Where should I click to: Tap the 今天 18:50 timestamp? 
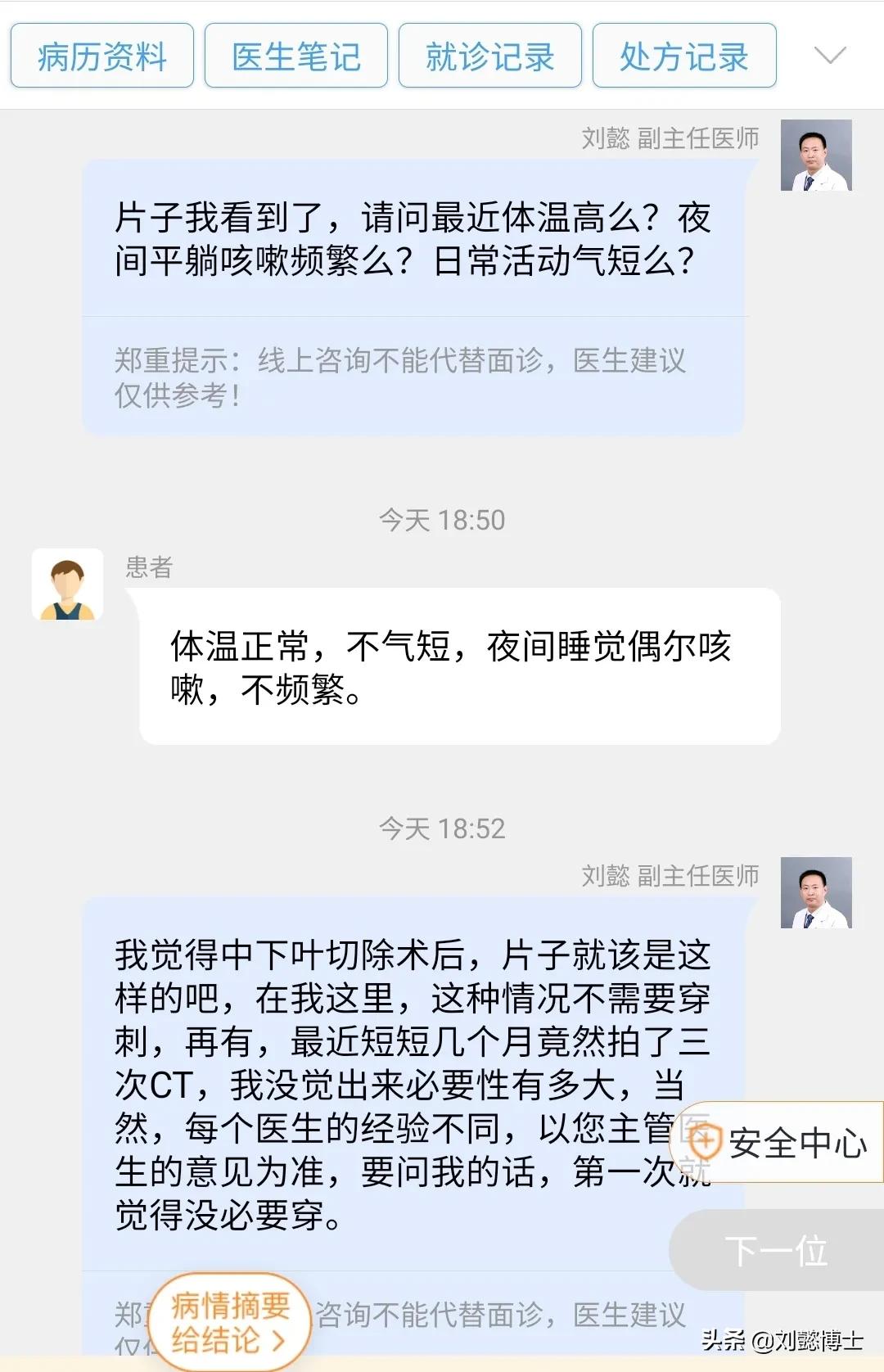(x=442, y=517)
